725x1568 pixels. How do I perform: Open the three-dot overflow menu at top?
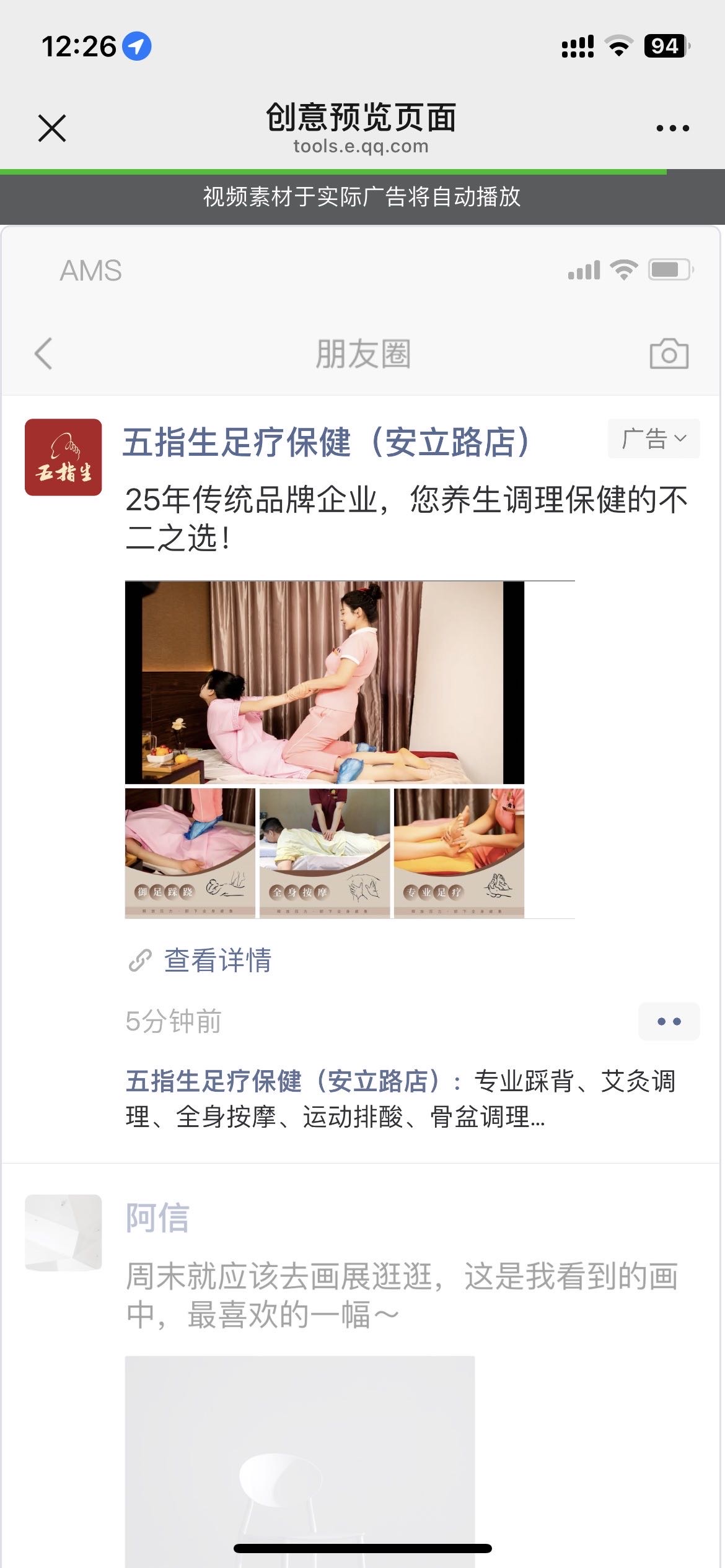coord(672,128)
